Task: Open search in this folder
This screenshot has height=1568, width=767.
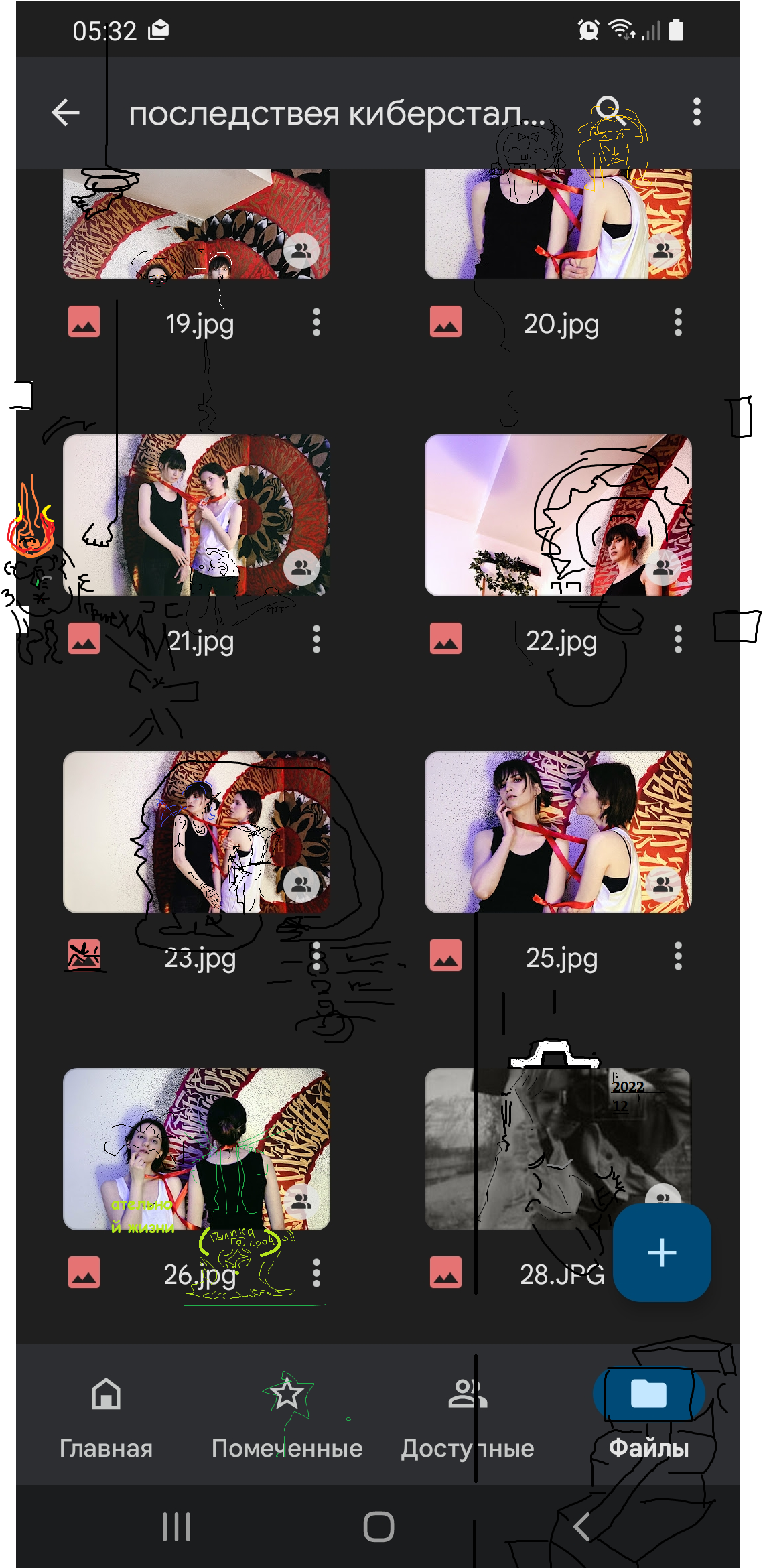Action: point(610,111)
